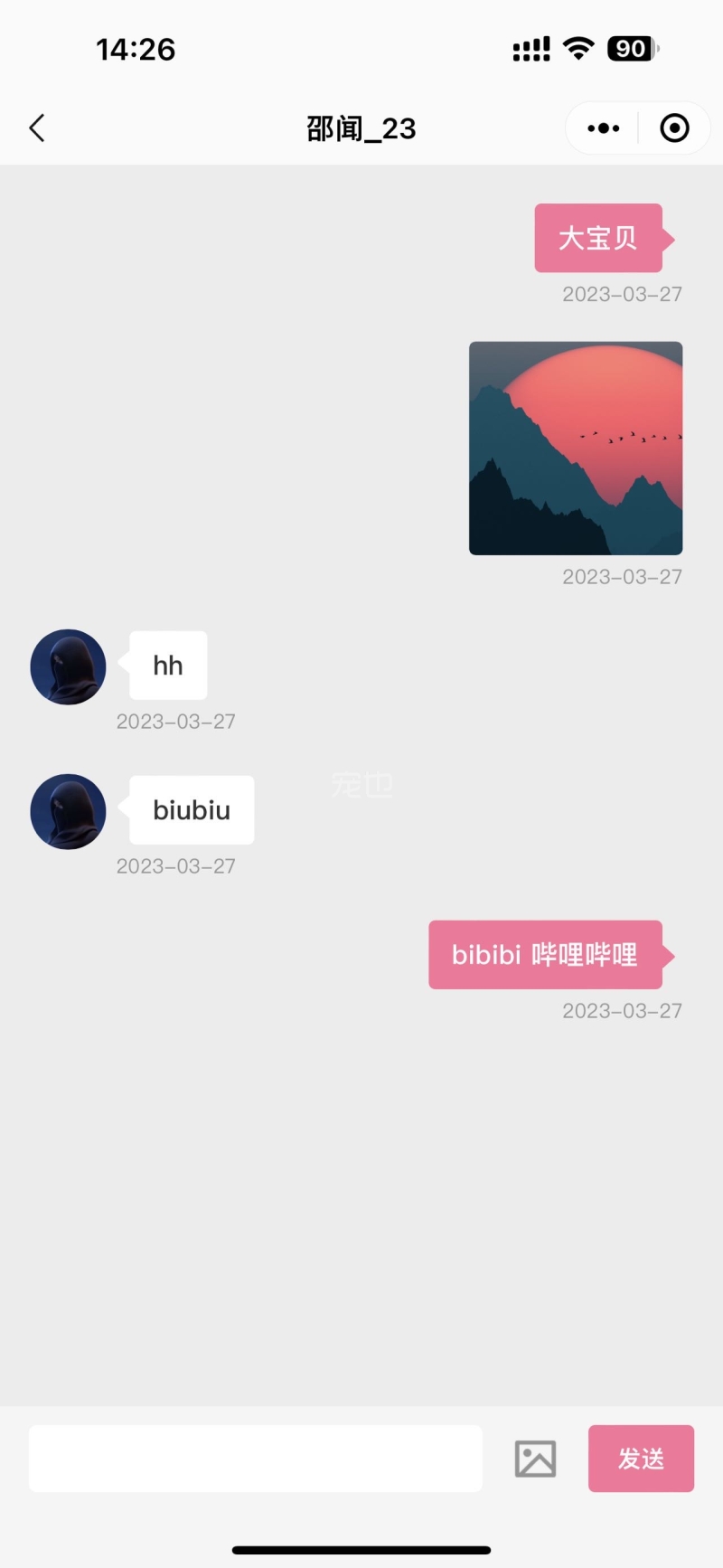Close the mini program via circle icon
Viewport: 723px width, 1568px height.
tap(674, 128)
